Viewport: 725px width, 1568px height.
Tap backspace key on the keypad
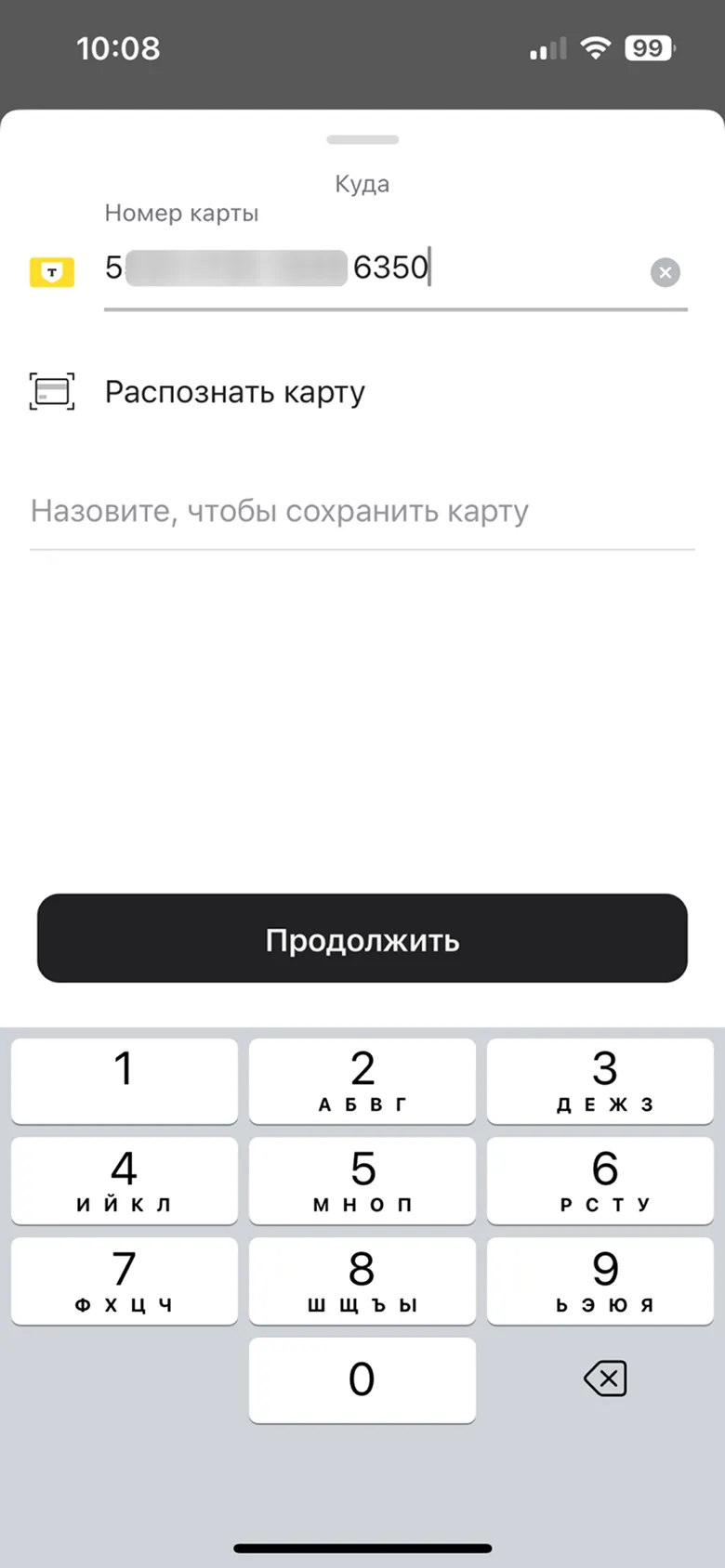[x=604, y=1379]
